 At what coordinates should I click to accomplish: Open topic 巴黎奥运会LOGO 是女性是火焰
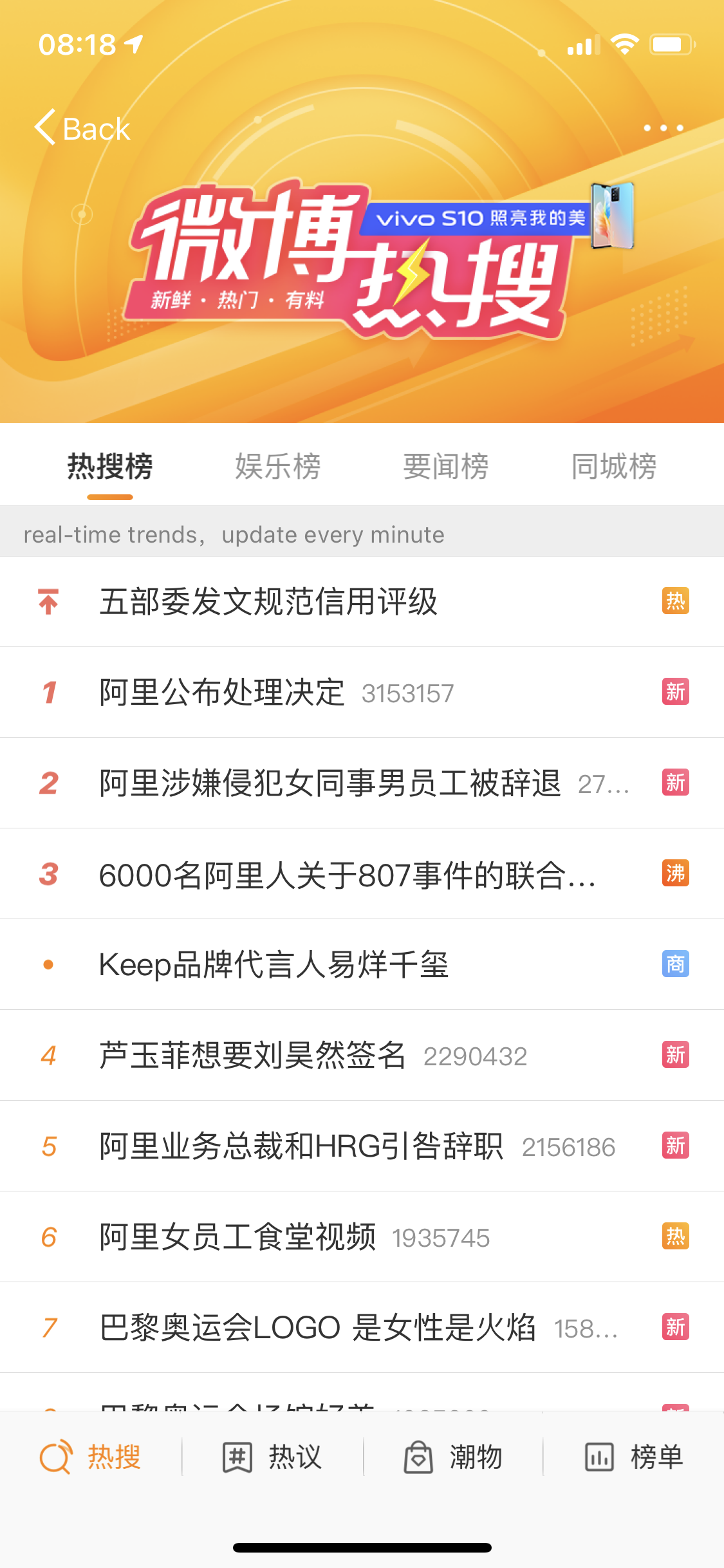coord(317,1328)
